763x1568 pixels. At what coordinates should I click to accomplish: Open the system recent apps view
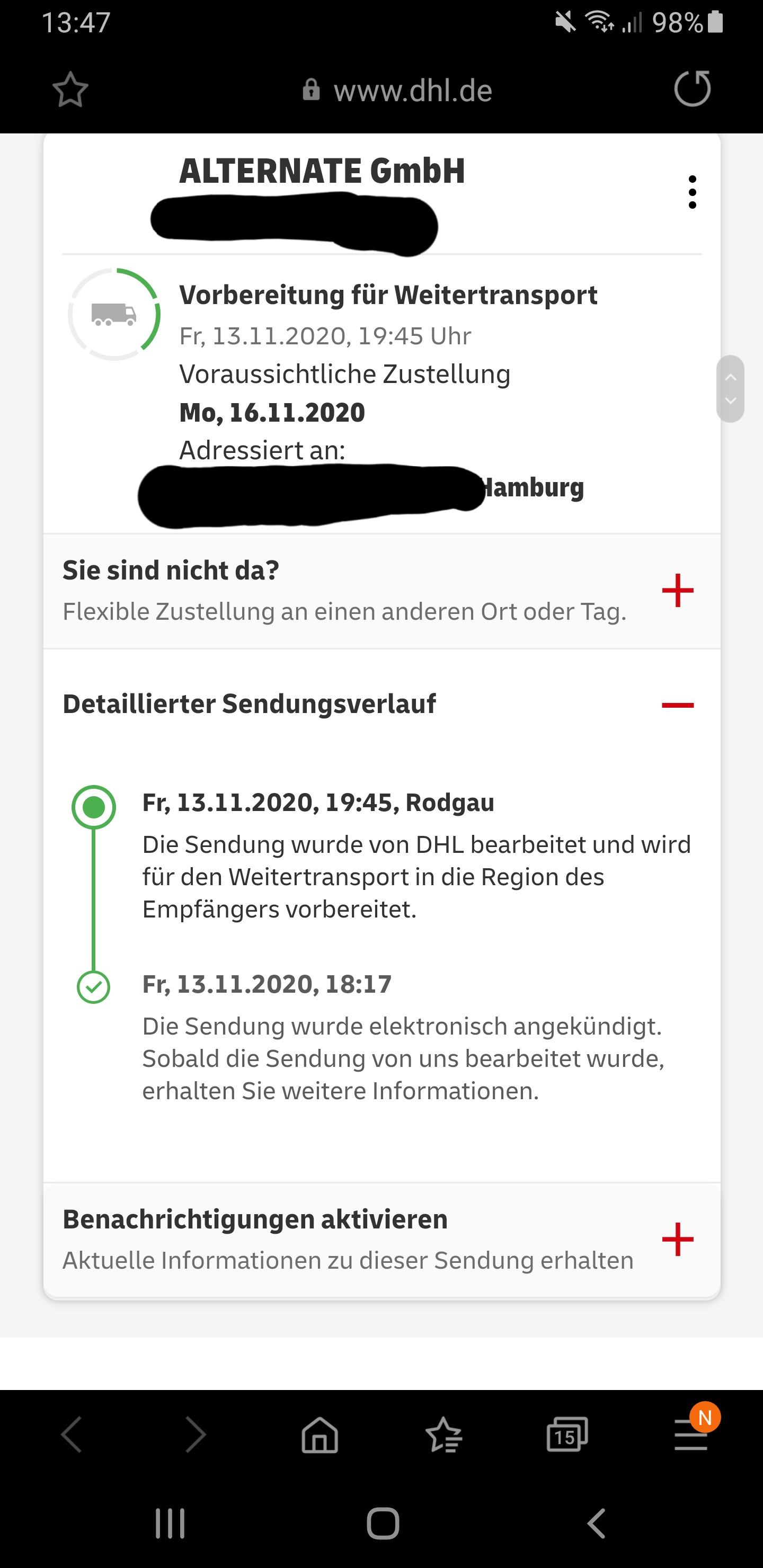(x=170, y=1524)
